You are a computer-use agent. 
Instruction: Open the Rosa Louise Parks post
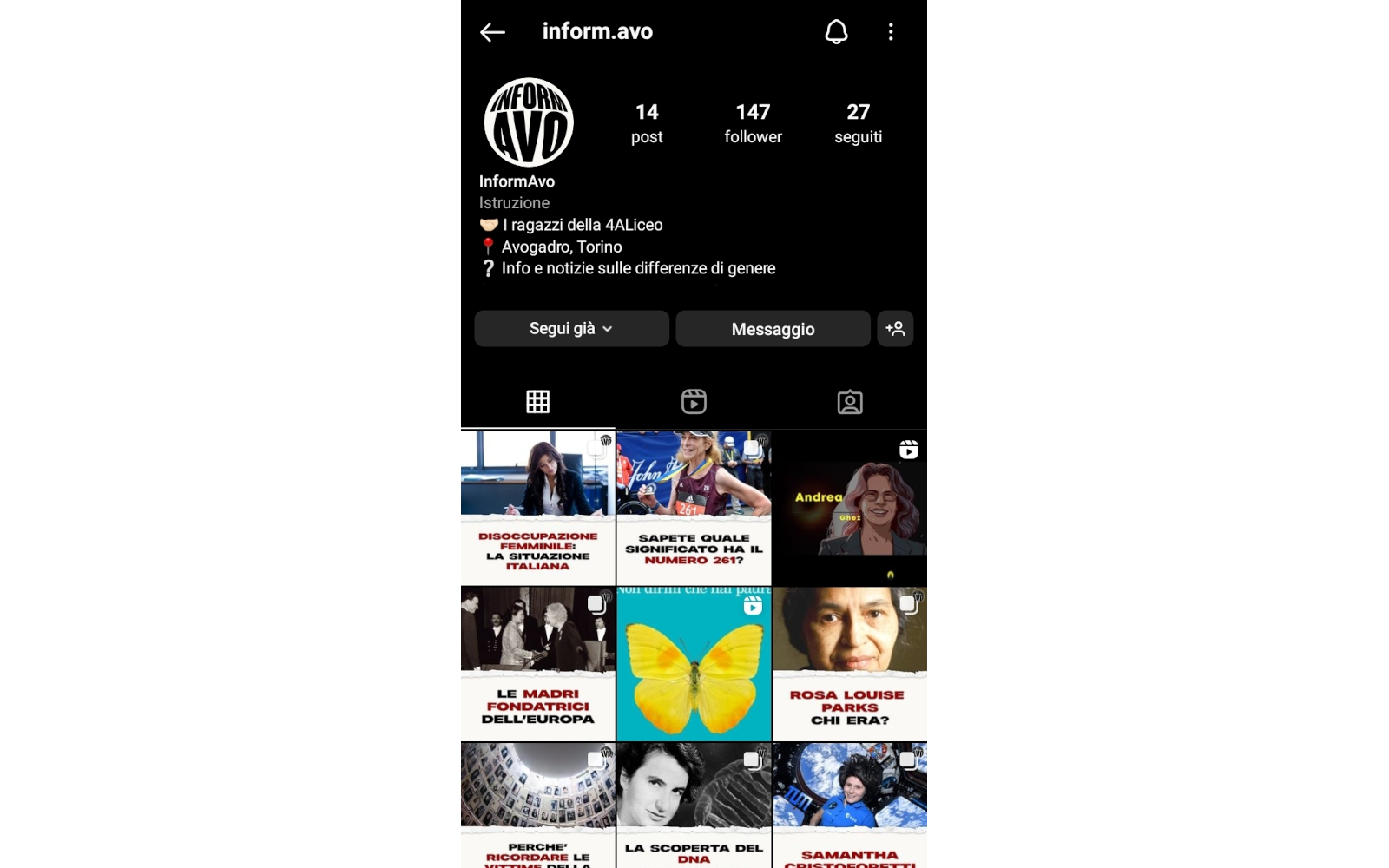pyautogui.click(x=849, y=664)
